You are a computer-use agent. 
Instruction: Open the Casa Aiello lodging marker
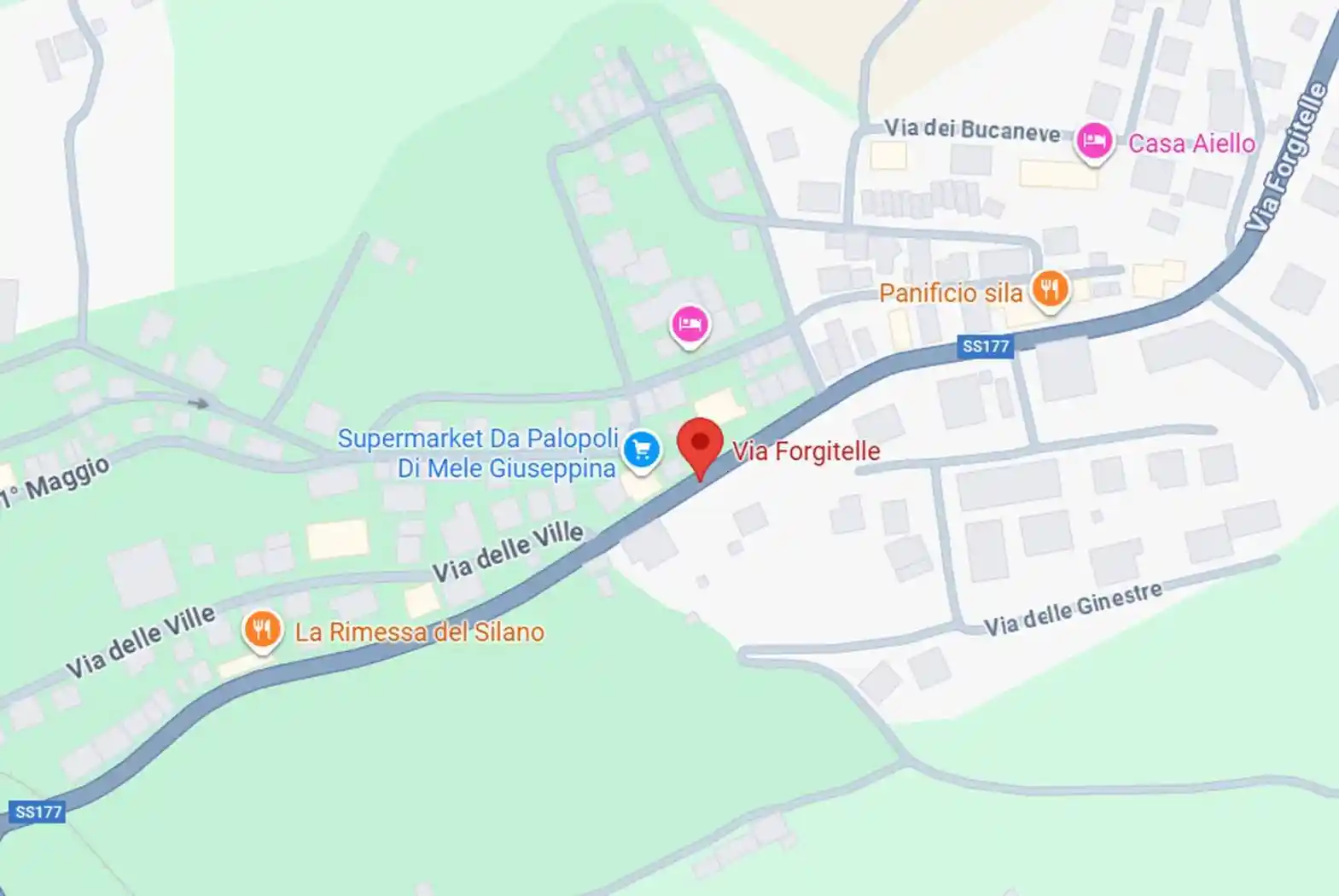1093,142
